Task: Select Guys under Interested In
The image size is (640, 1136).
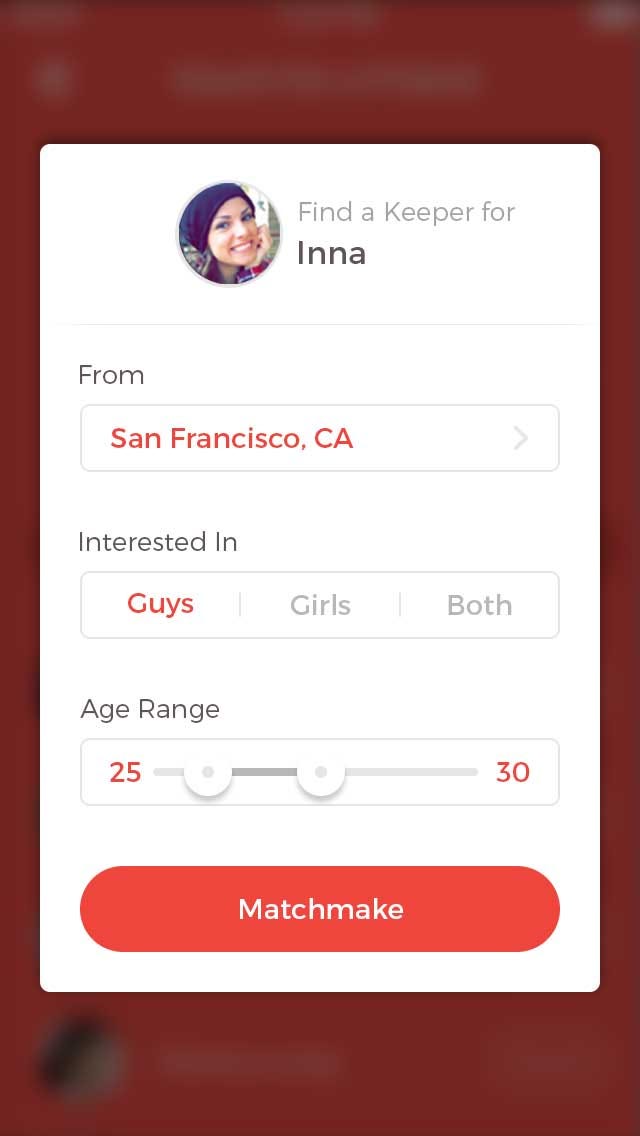Action: click(160, 605)
